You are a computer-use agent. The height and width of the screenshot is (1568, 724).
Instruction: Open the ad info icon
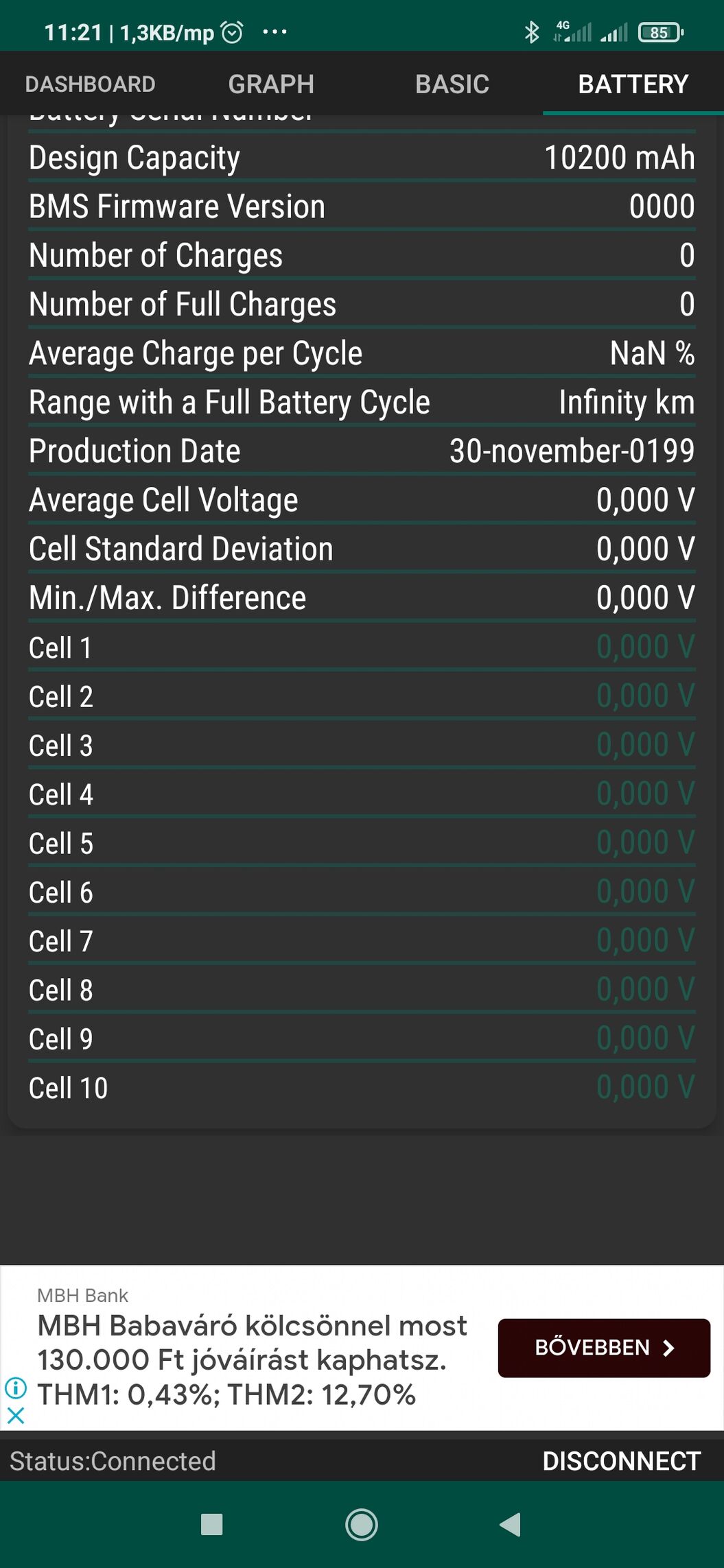coord(16,1388)
